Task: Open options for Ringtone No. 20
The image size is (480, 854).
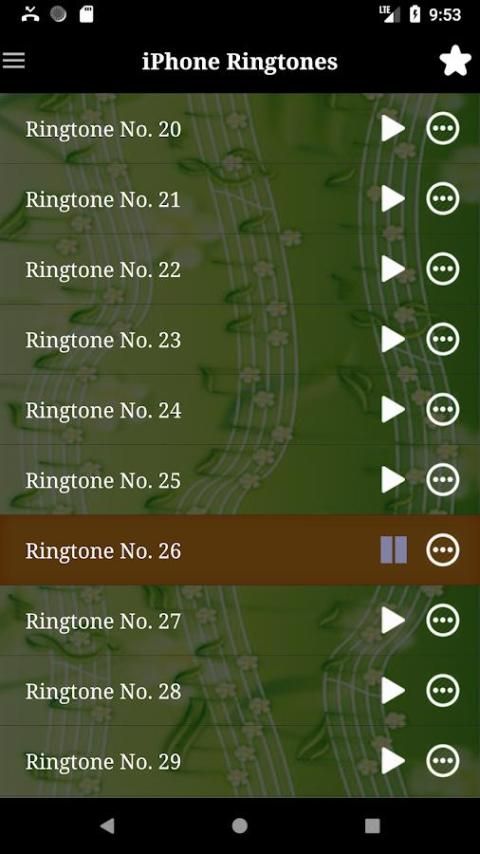Action: (442, 129)
